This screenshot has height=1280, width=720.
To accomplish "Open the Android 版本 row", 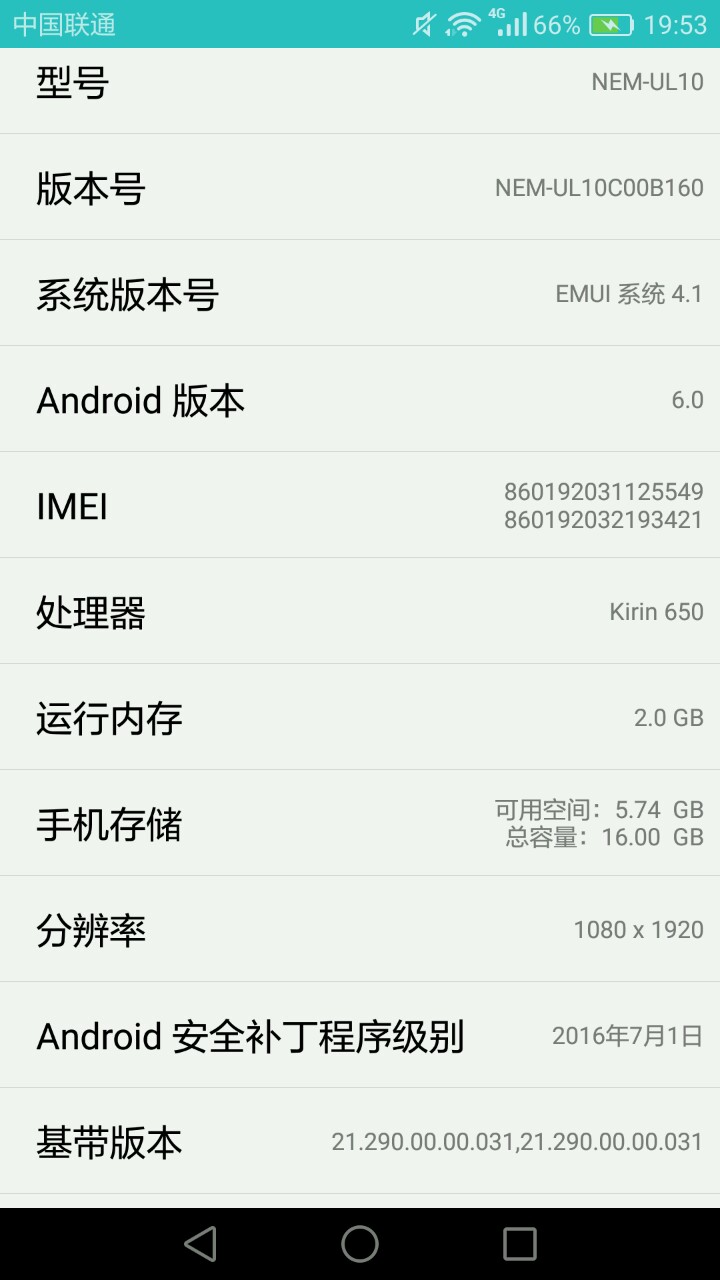I will 360,400.
